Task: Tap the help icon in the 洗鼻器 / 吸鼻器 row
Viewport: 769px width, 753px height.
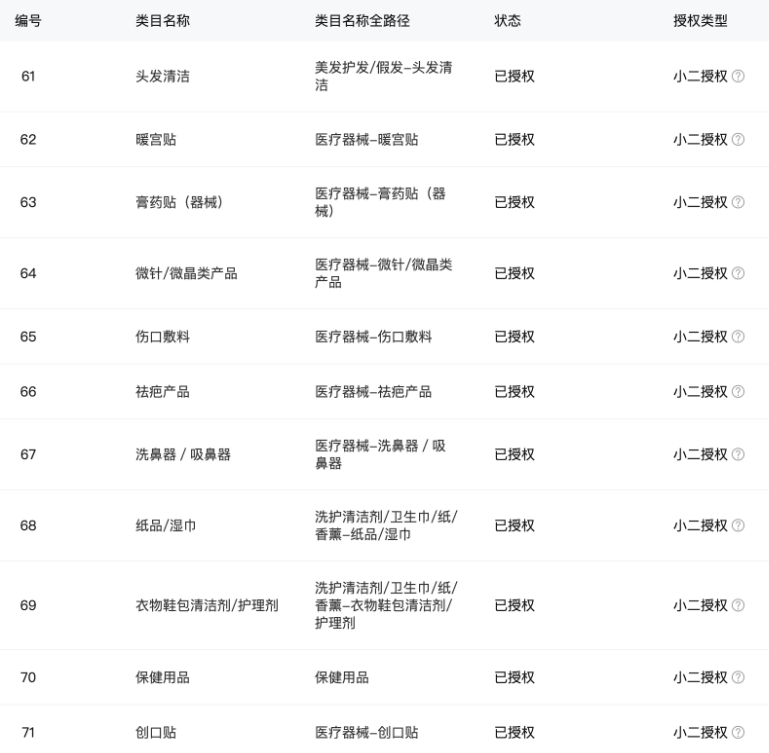Action: pyautogui.click(x=738, y=454)
